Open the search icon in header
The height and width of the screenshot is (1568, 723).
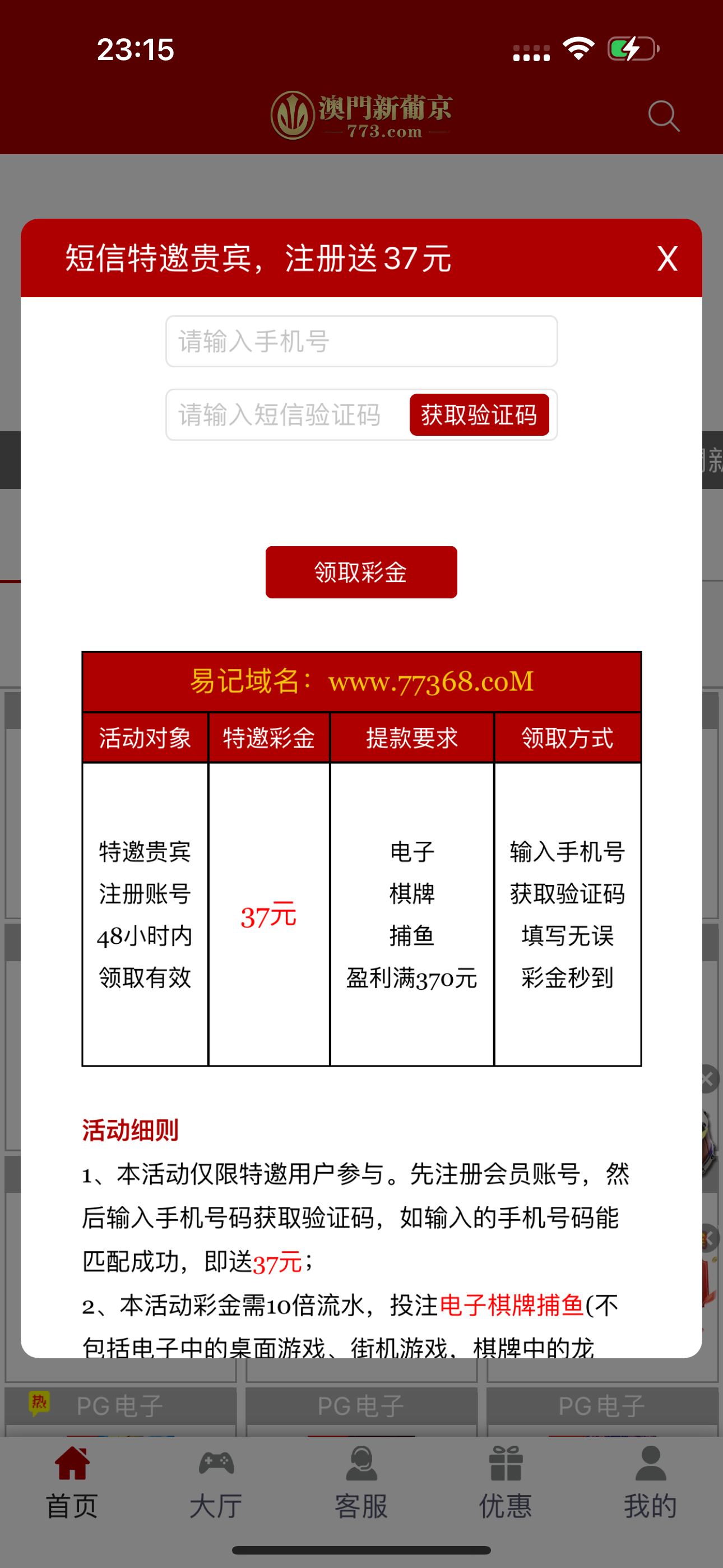coord(662,116)
